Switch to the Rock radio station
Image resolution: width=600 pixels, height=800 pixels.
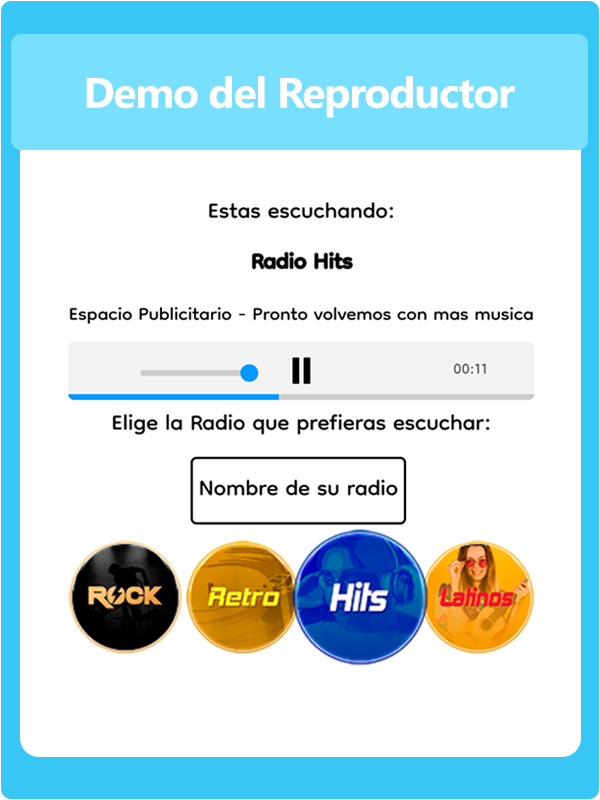tap(125, 597)
